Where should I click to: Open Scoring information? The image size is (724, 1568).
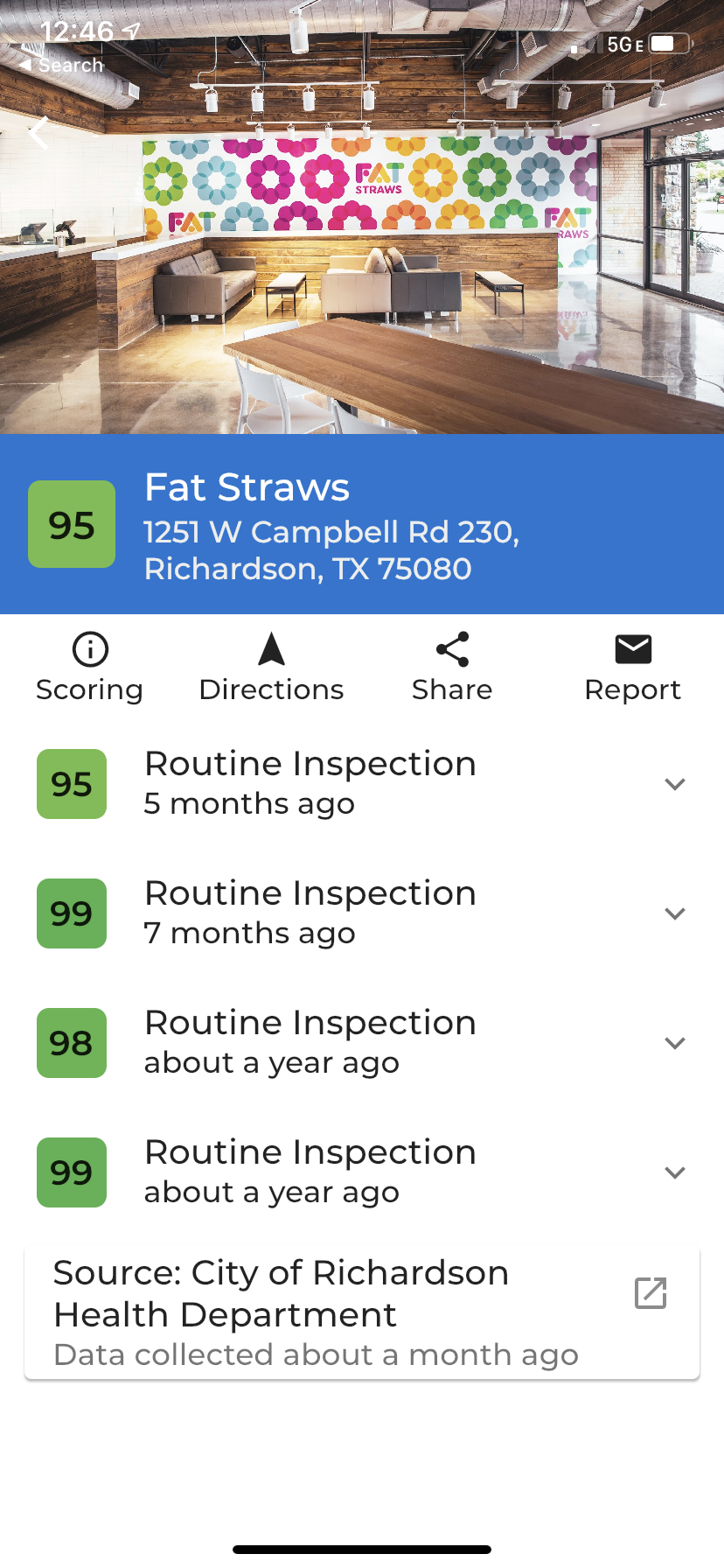coord(90,668)
